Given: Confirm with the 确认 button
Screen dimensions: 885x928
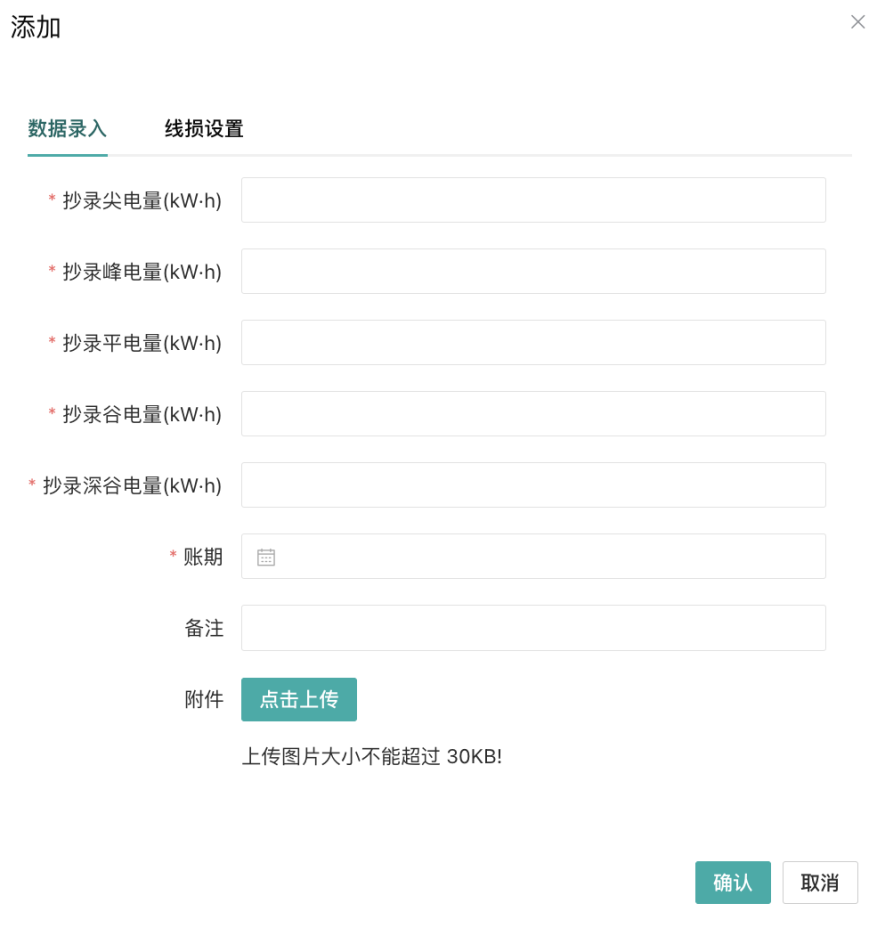Looking at the screenshot, I should (732, 882).
